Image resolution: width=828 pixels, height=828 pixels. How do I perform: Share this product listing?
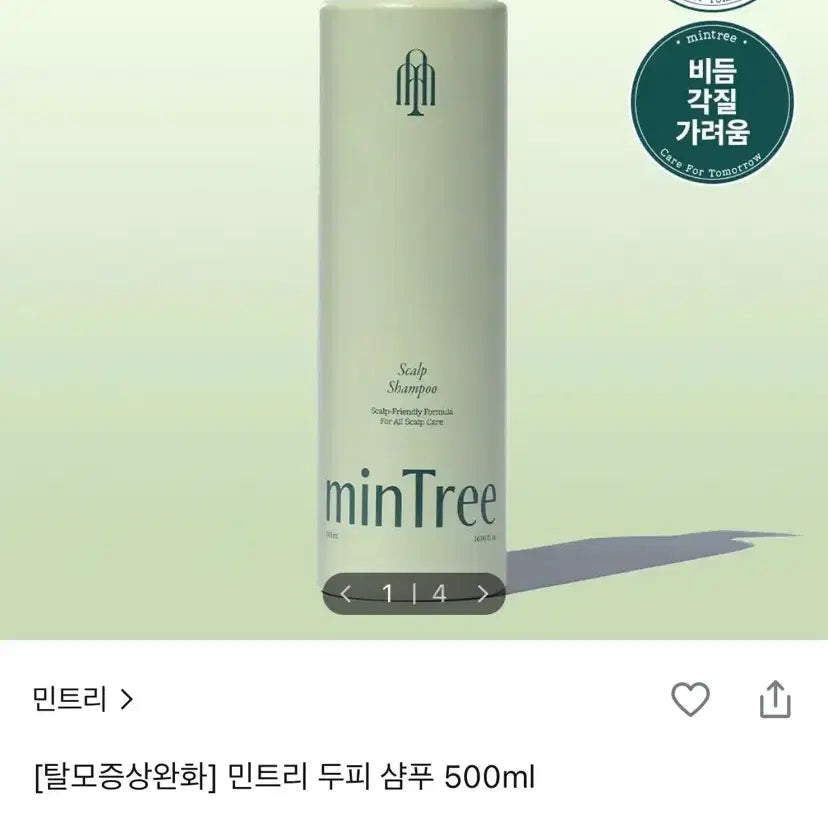775,699
